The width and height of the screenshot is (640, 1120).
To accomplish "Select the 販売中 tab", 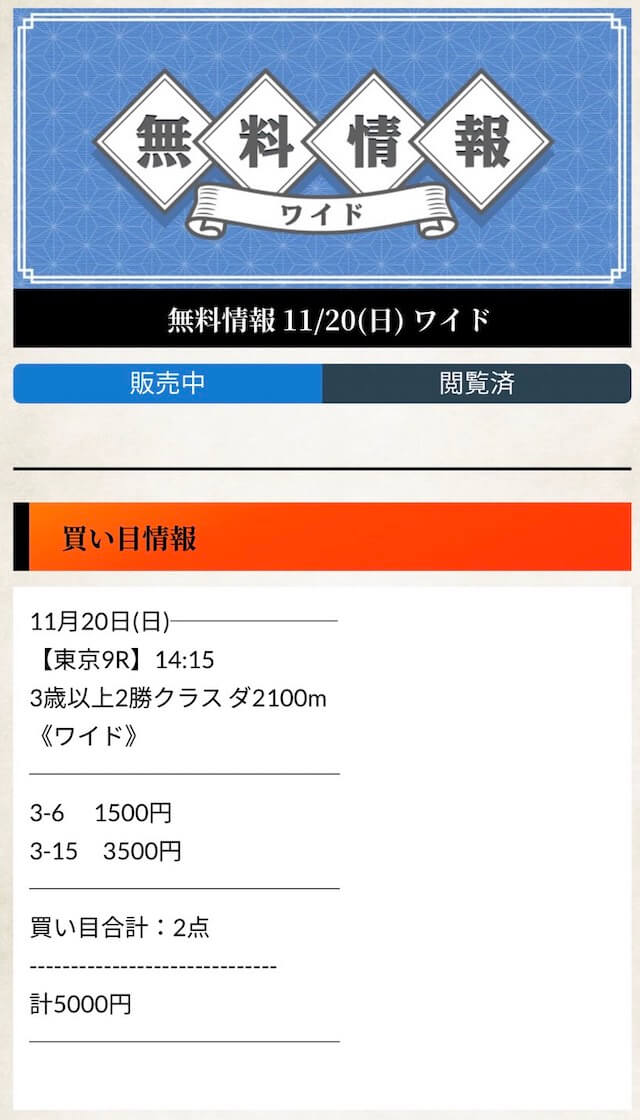I will [168, 384].
